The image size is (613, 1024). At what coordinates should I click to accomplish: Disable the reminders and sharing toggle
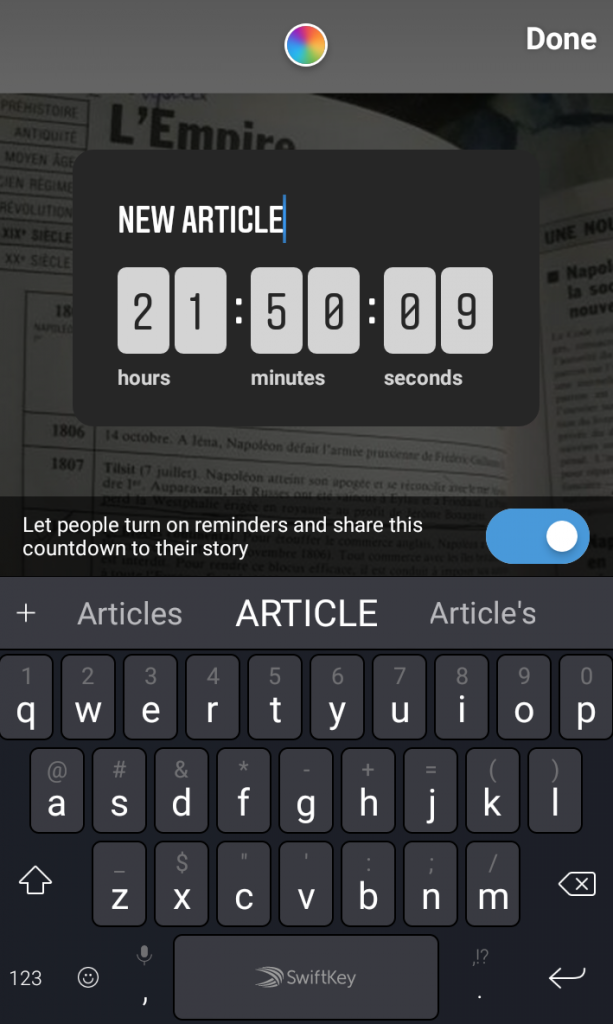click(x=537, y=536)
